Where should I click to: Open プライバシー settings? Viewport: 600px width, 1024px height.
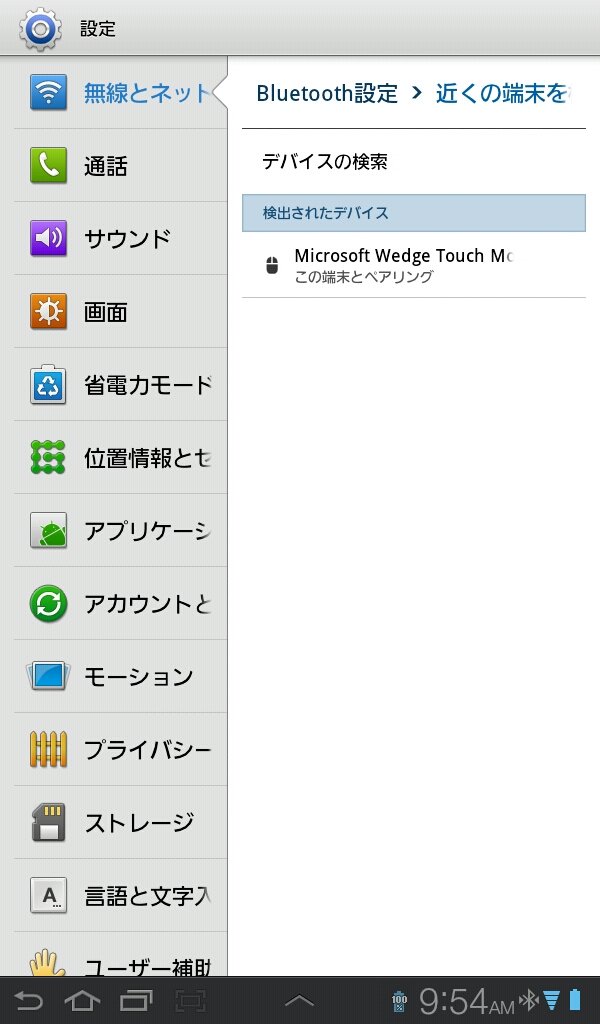120,750
